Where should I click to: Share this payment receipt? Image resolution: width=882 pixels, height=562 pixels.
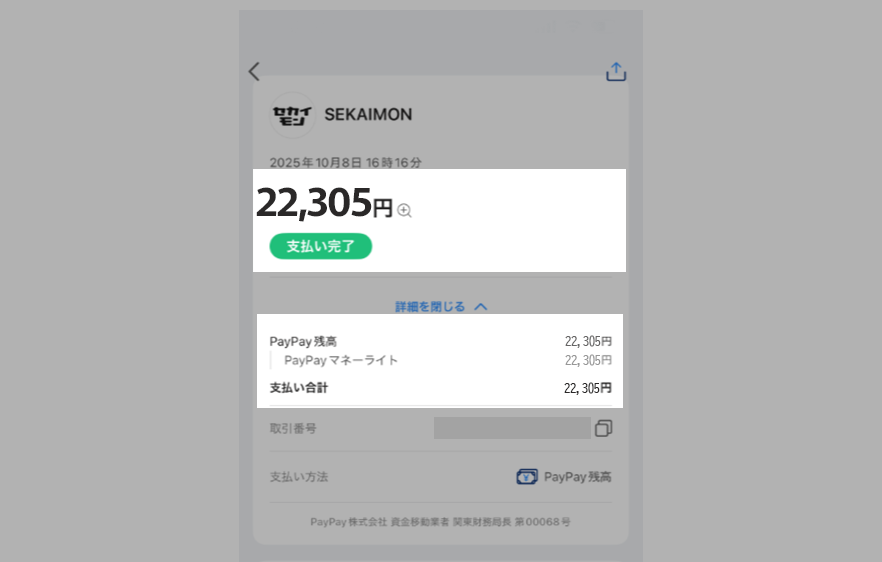tap(616, 72)
